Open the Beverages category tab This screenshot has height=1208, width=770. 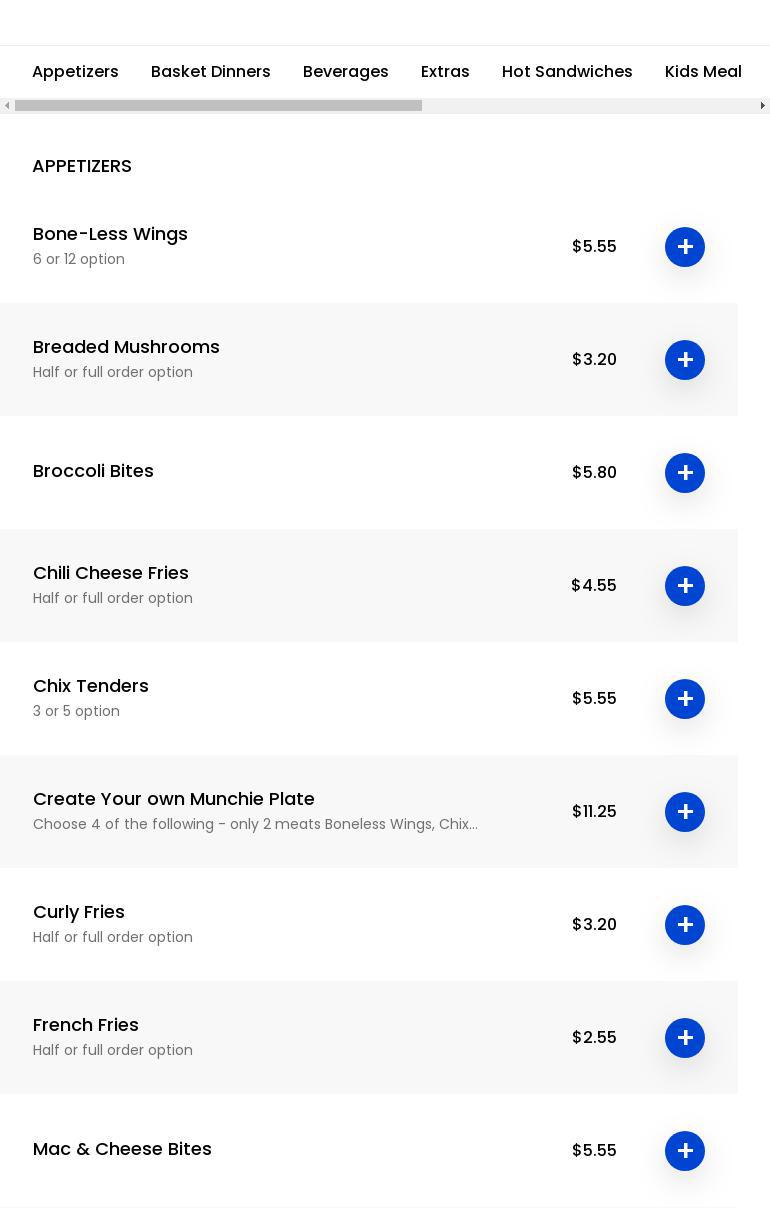tap(345, 72)
